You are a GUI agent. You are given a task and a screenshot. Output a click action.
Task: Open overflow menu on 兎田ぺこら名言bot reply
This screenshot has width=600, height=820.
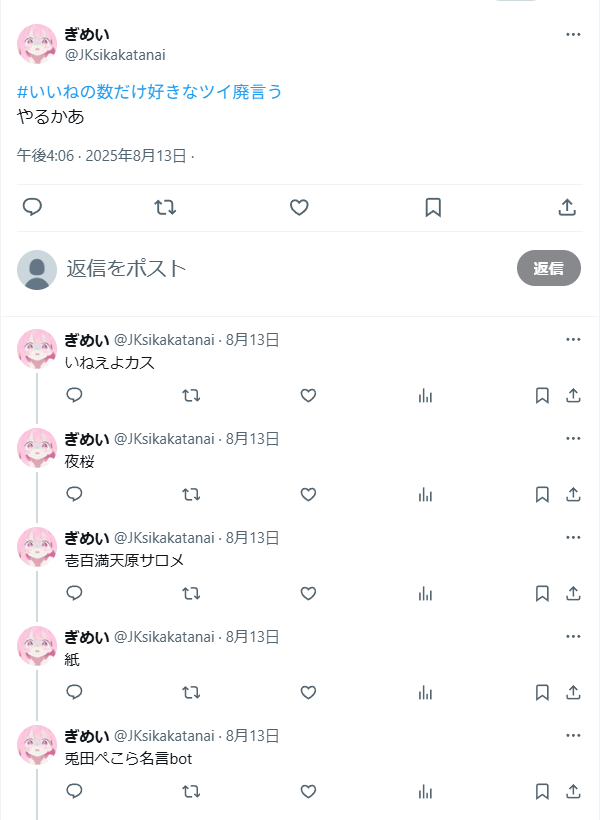pyautogui.click(x=573, y=736)
